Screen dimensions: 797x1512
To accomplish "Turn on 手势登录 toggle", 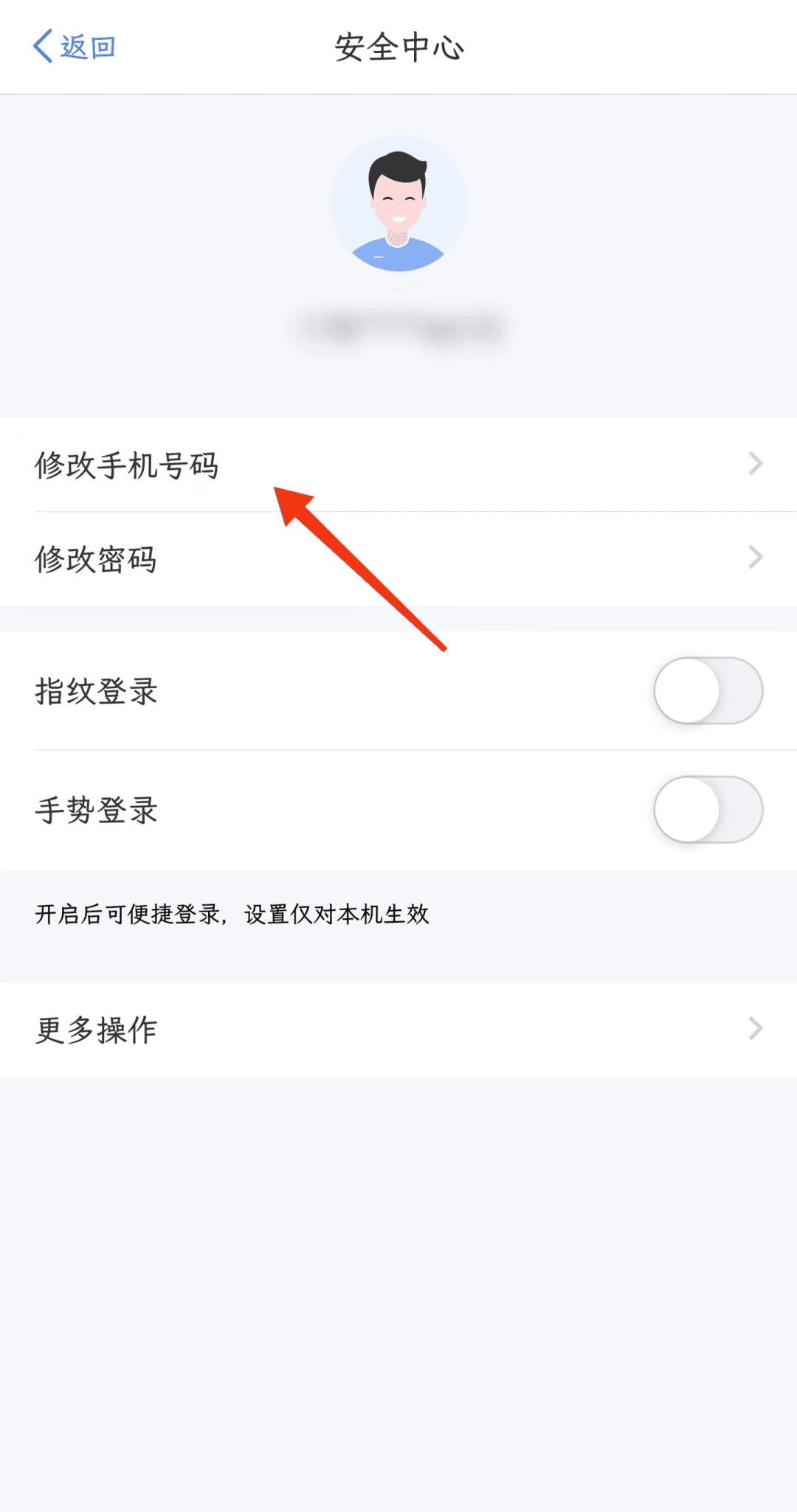I will point(708,809).
